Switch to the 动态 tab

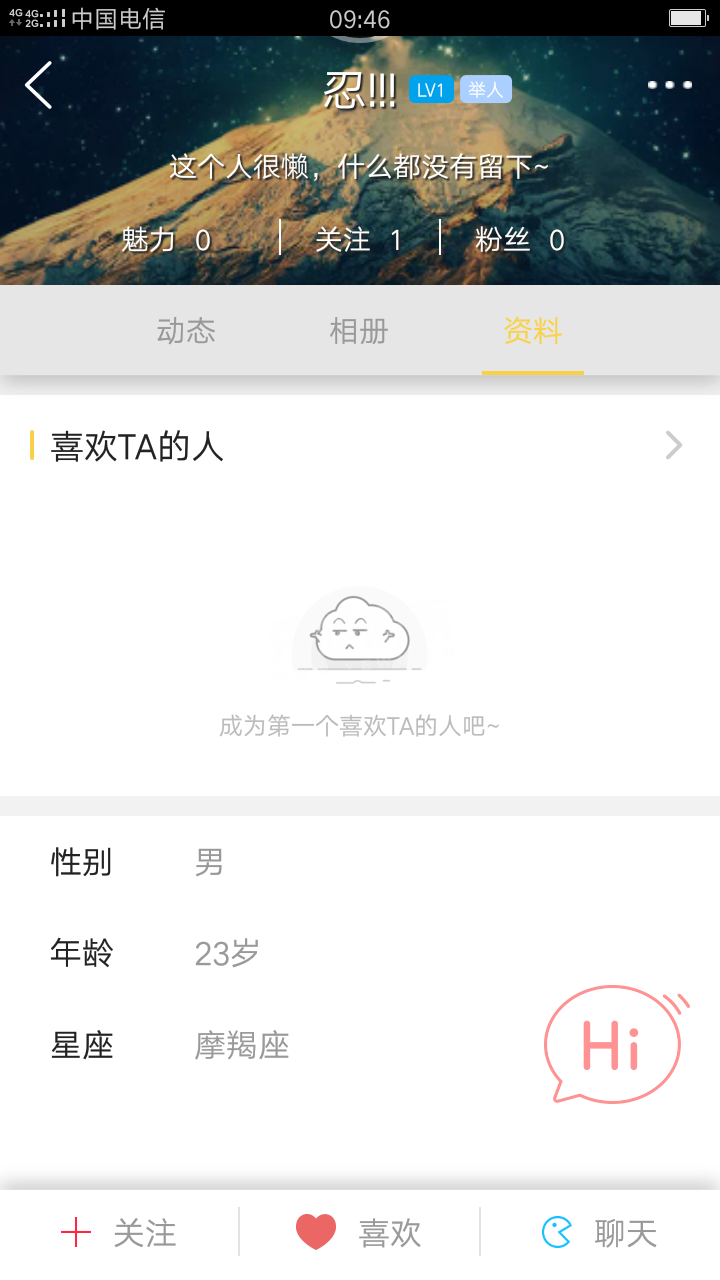click(186, 331)
